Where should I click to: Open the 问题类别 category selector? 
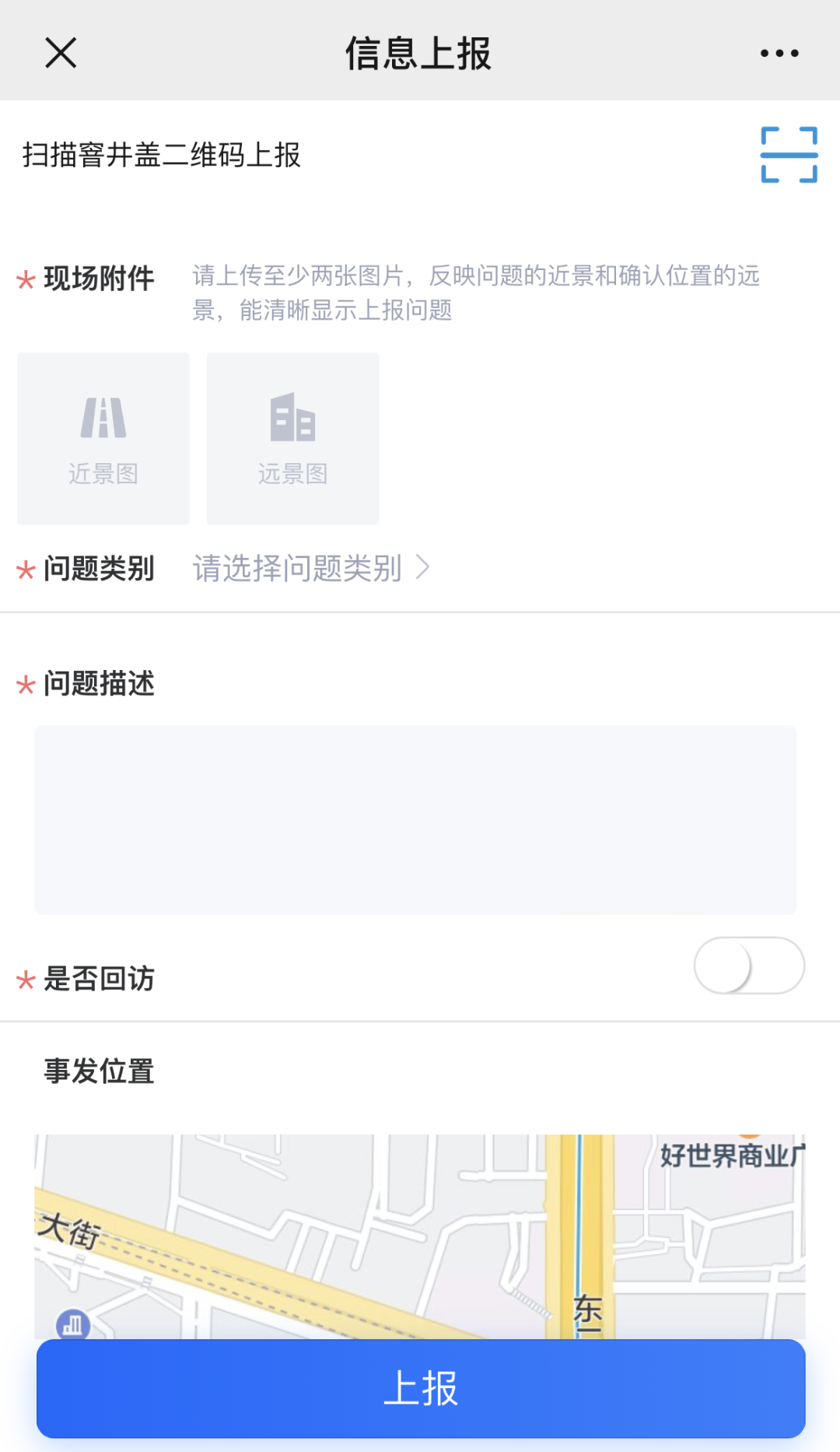pos(311,568)
